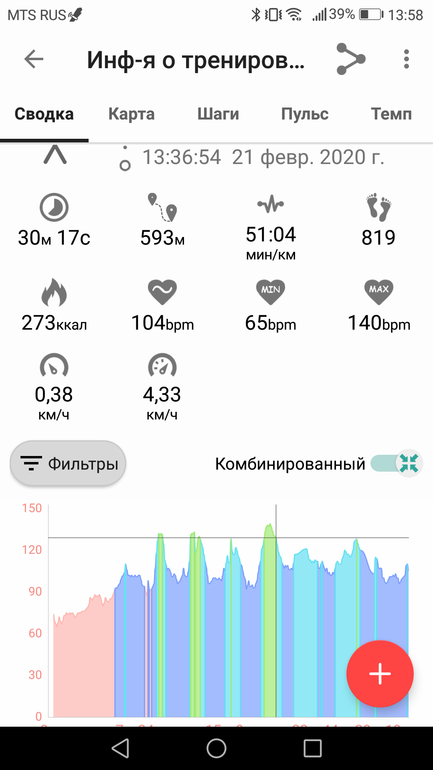Screen dimensions: 433x770
Task: Switch to the Шаги tab
Action: click(x=218, y=114)
